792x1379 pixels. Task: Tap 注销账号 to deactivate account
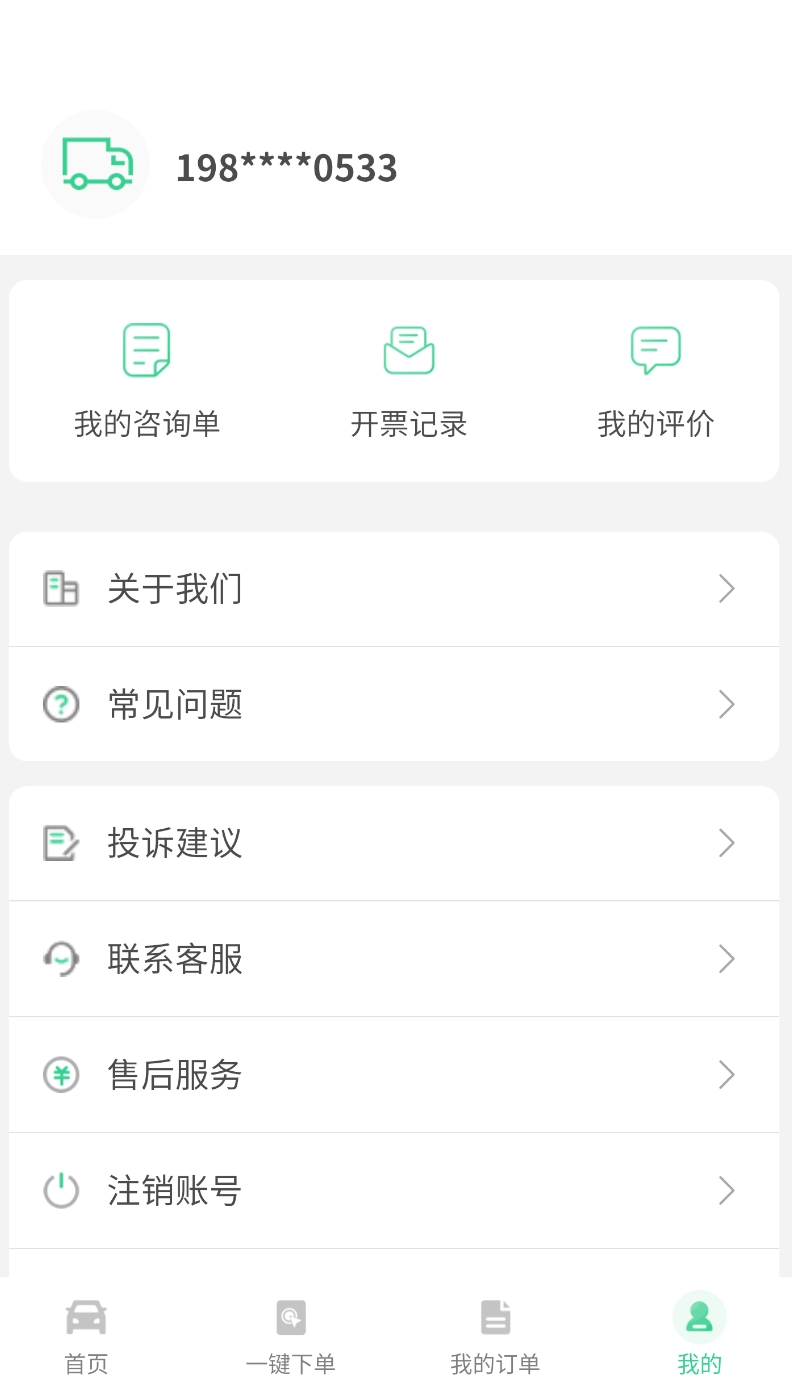click(x=175, y=1191)
